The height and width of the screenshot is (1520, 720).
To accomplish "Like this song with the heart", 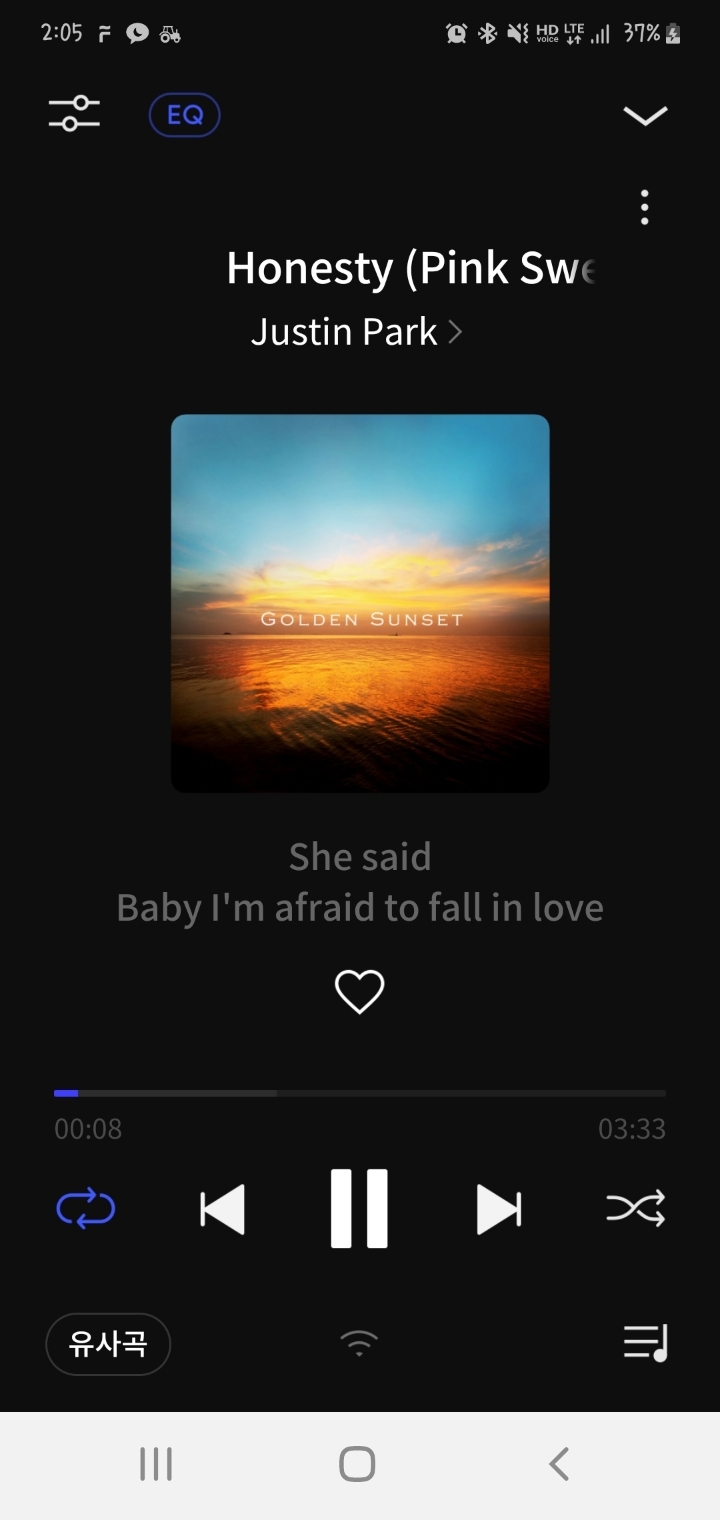I will tap(359, 992).
